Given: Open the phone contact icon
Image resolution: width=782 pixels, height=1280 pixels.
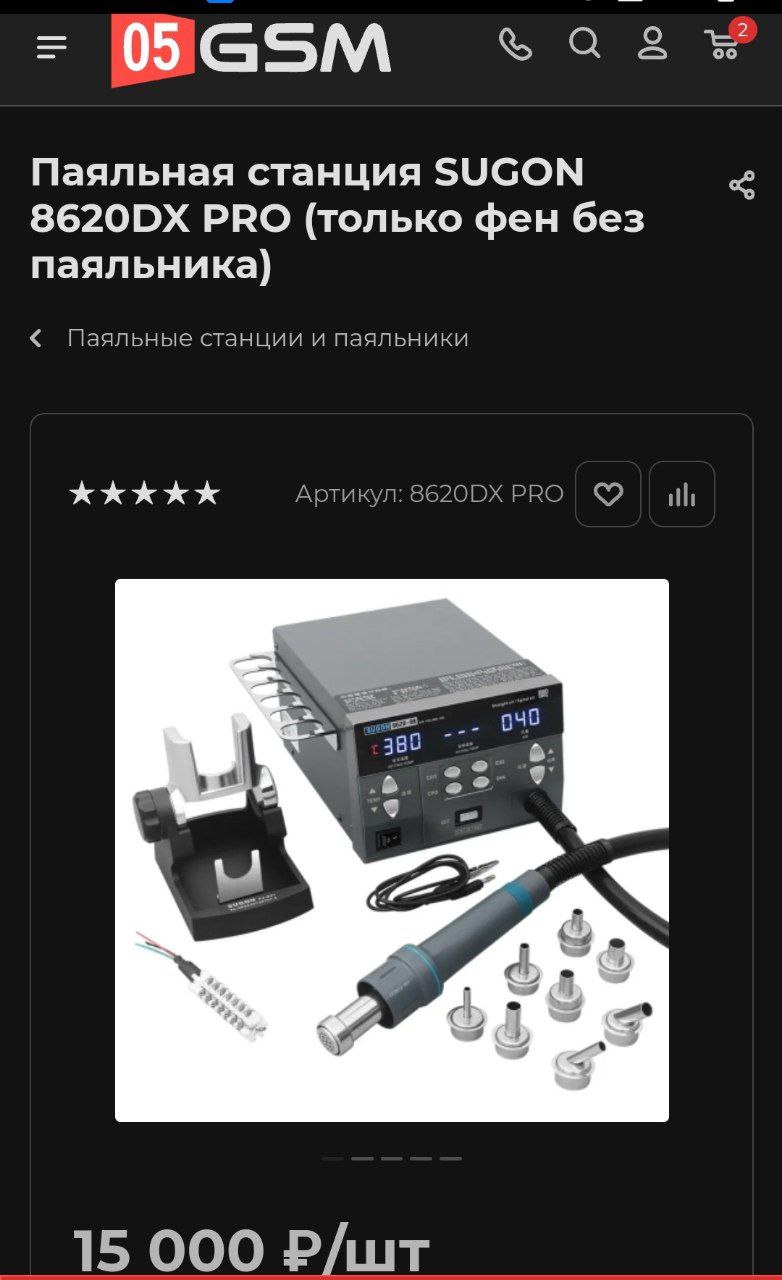Looking at the screenshot, I should (515, 44).
